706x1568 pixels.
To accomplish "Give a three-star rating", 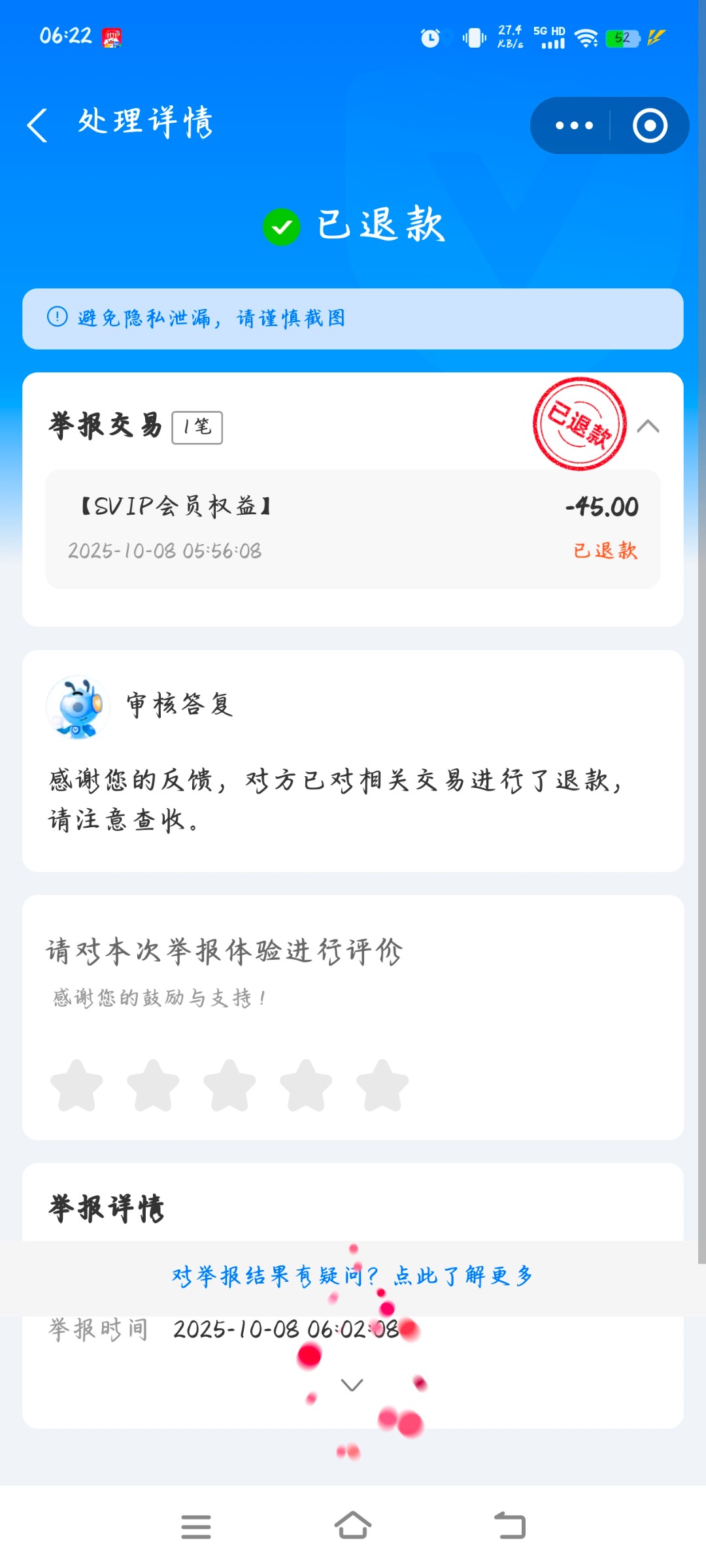I will [229, 1085].
